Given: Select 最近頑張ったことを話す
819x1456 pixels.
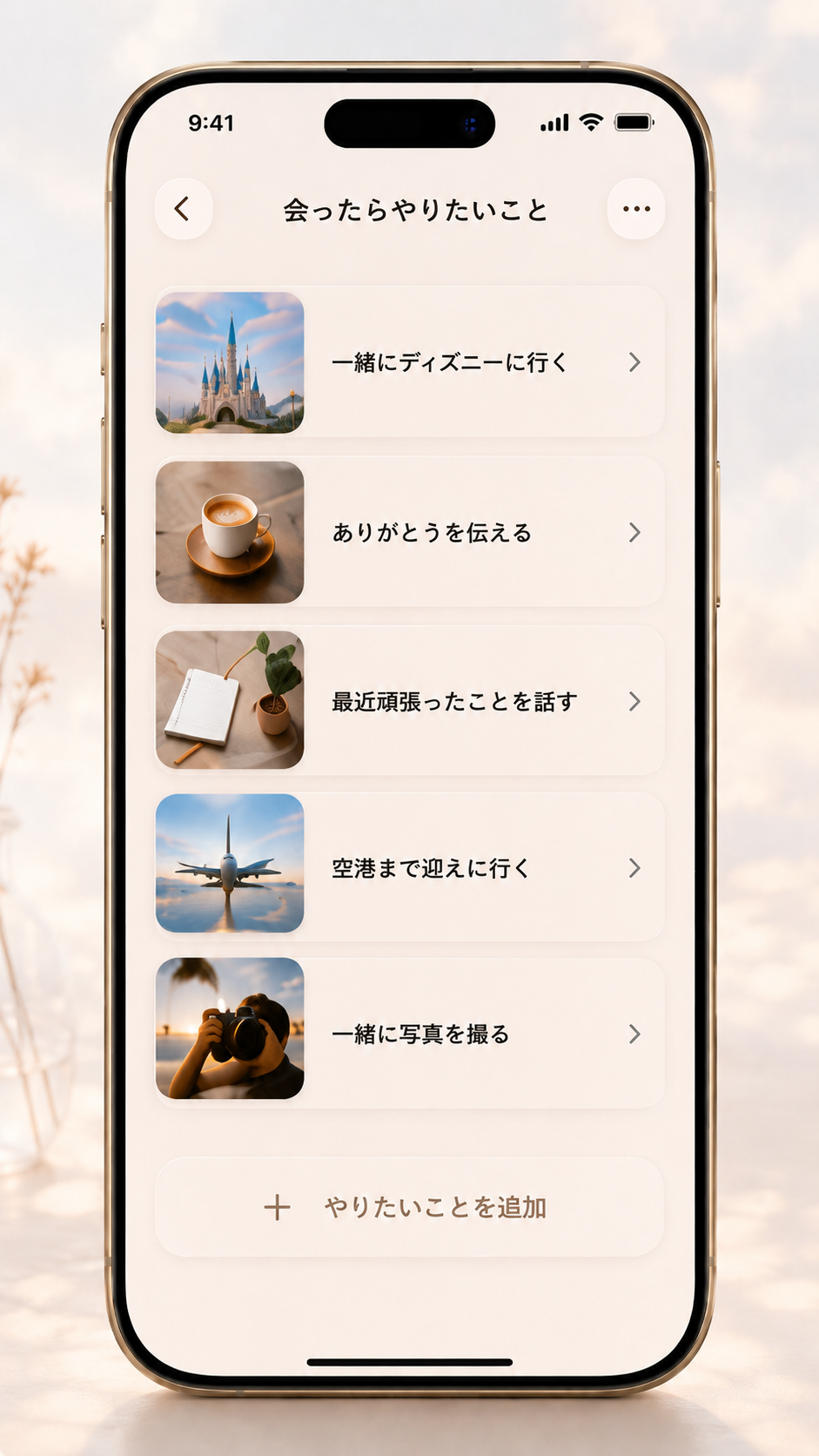Looking at the screenshot, I should (410, 701).
